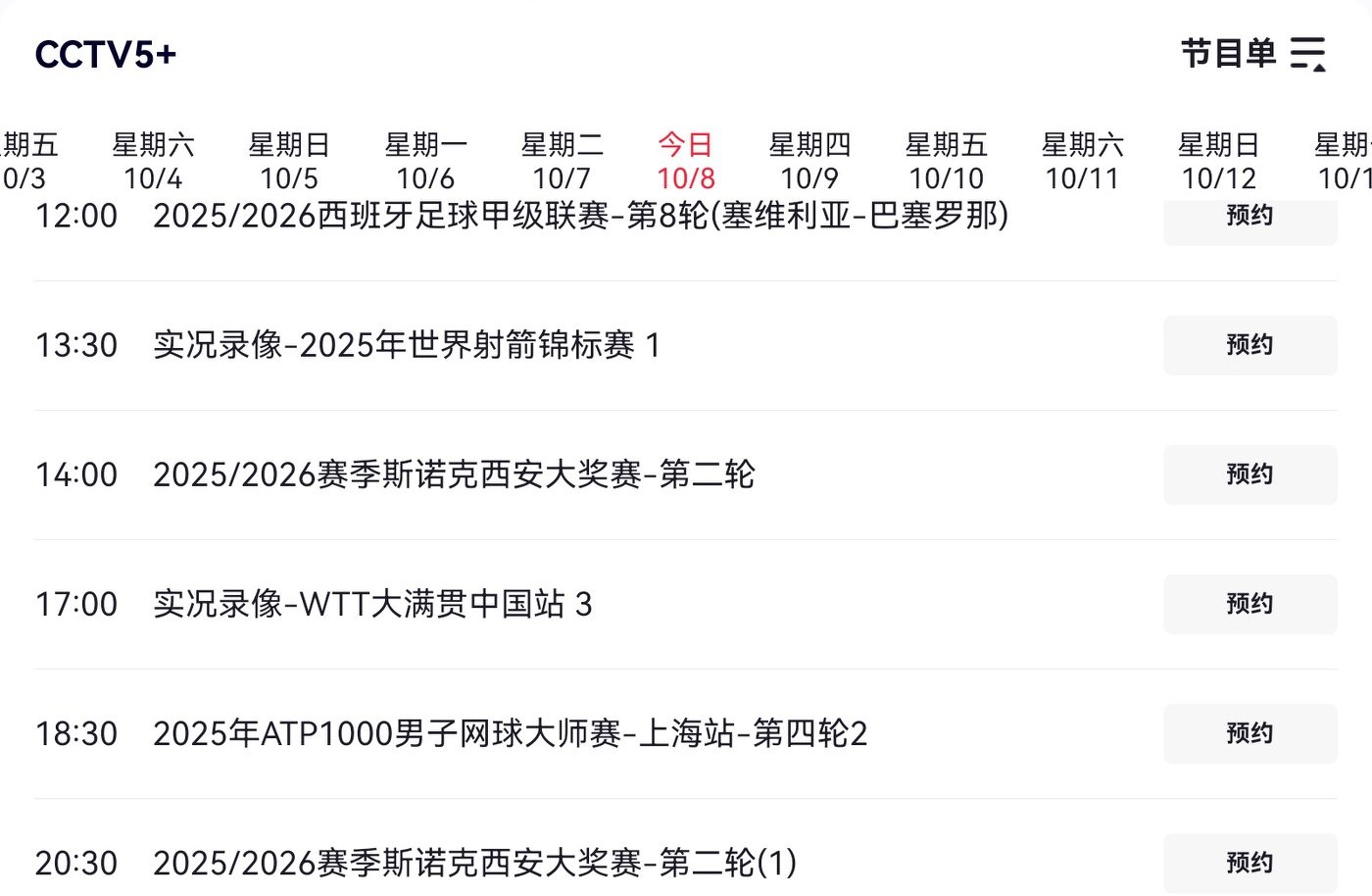Book the 14:00 斯诺克西安大奖赛 broadcast
The height and width of the screenshot is (896, 1372).
[x=1249, y=474]
